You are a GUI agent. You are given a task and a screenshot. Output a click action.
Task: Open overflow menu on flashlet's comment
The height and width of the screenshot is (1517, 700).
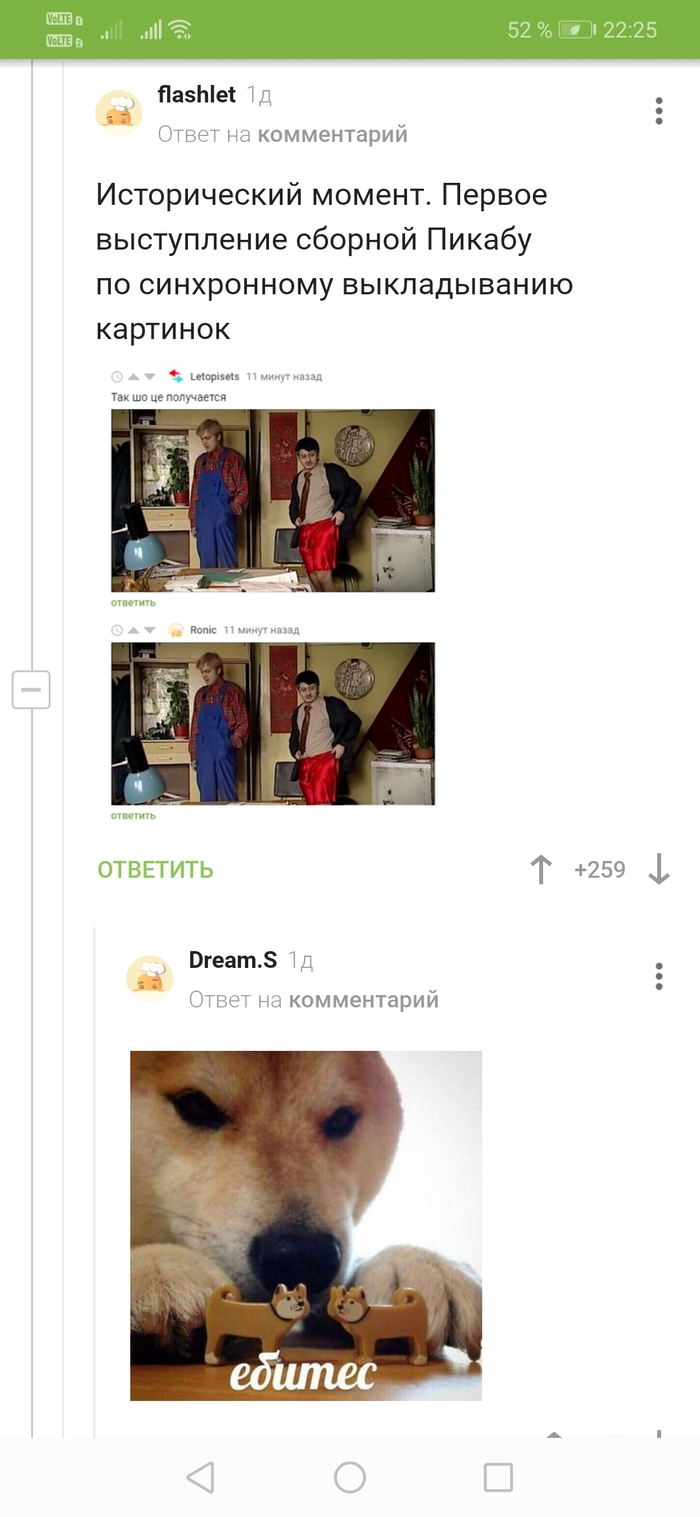(658, 111)
